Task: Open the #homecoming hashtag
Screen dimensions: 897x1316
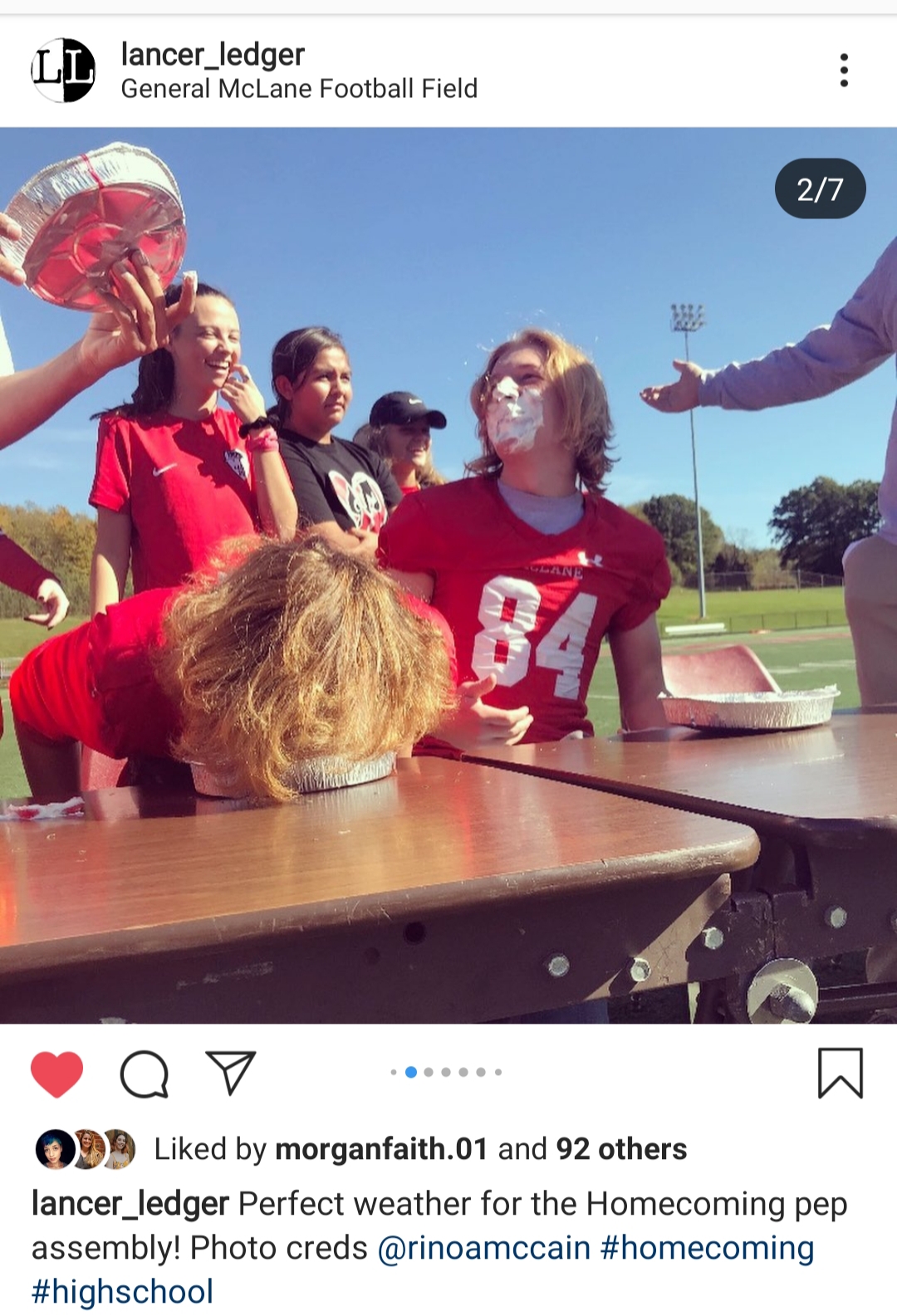Action: click(x=707, y=1248)
